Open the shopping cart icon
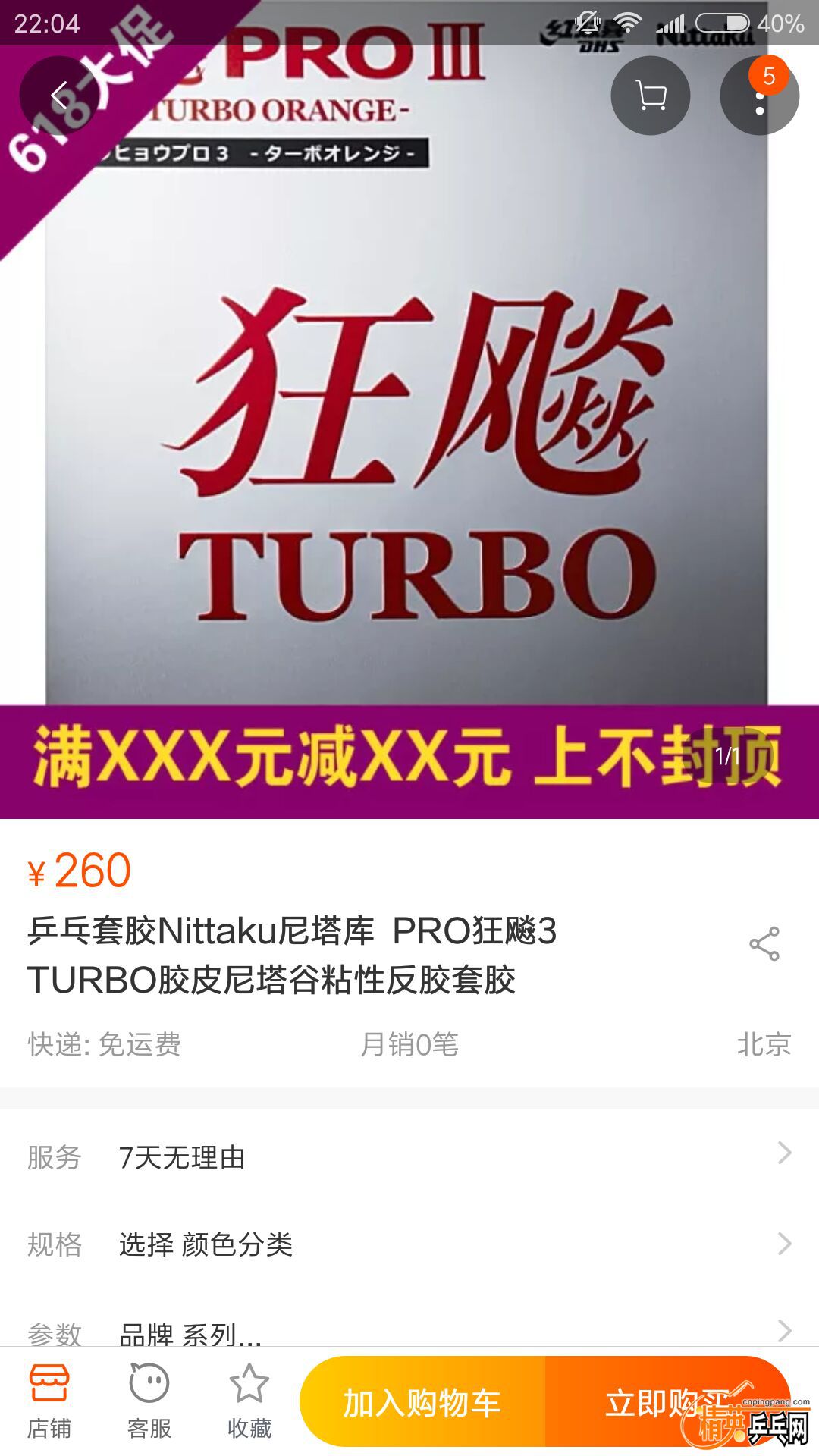 [x=650, y=96]
